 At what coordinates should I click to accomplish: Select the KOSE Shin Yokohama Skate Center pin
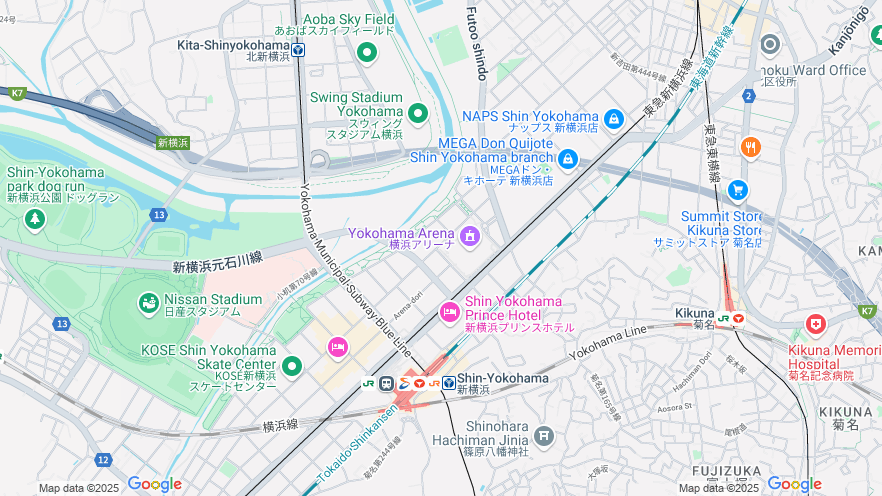pos(291,367)
